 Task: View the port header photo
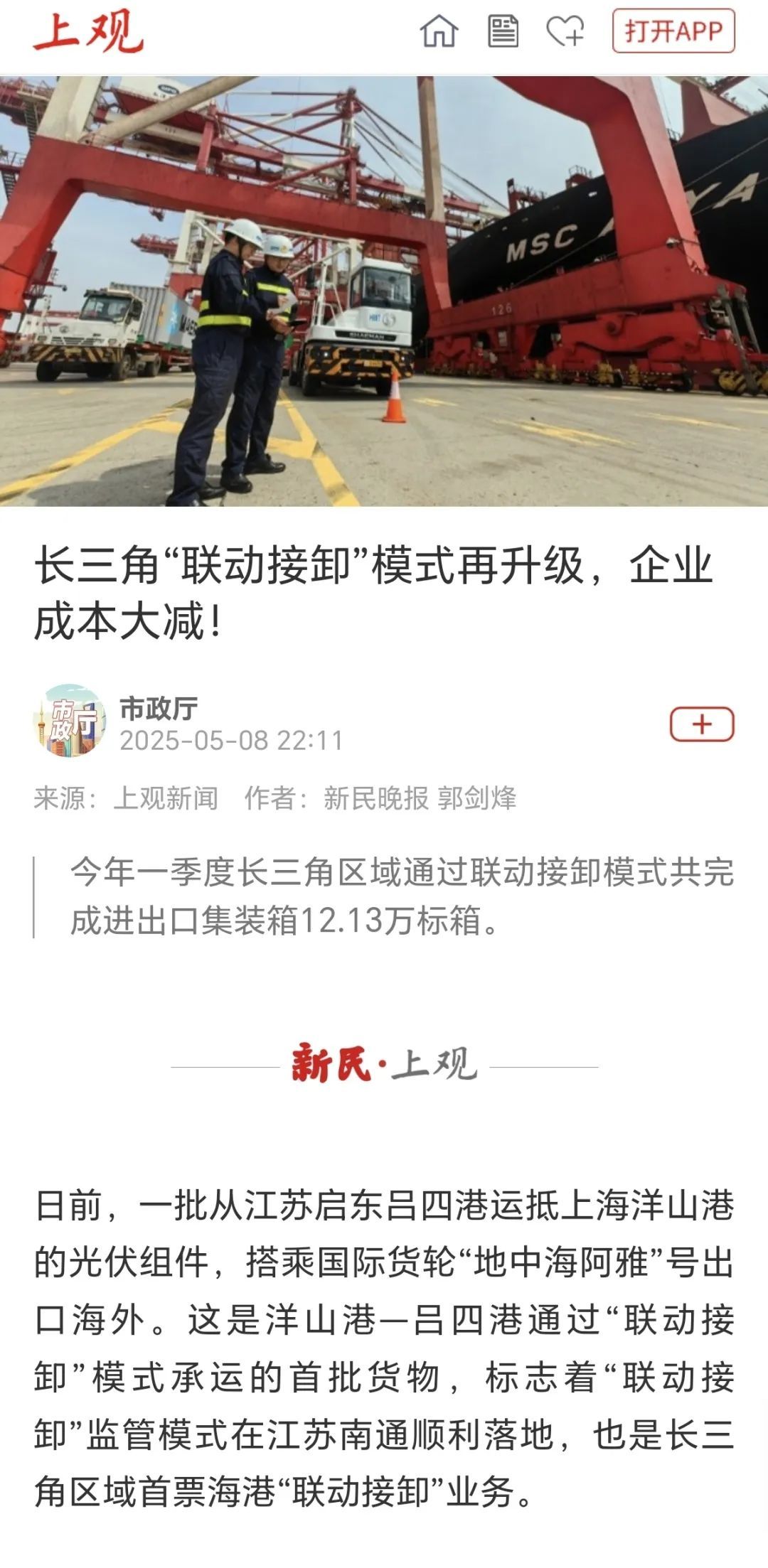pos(384,291)
